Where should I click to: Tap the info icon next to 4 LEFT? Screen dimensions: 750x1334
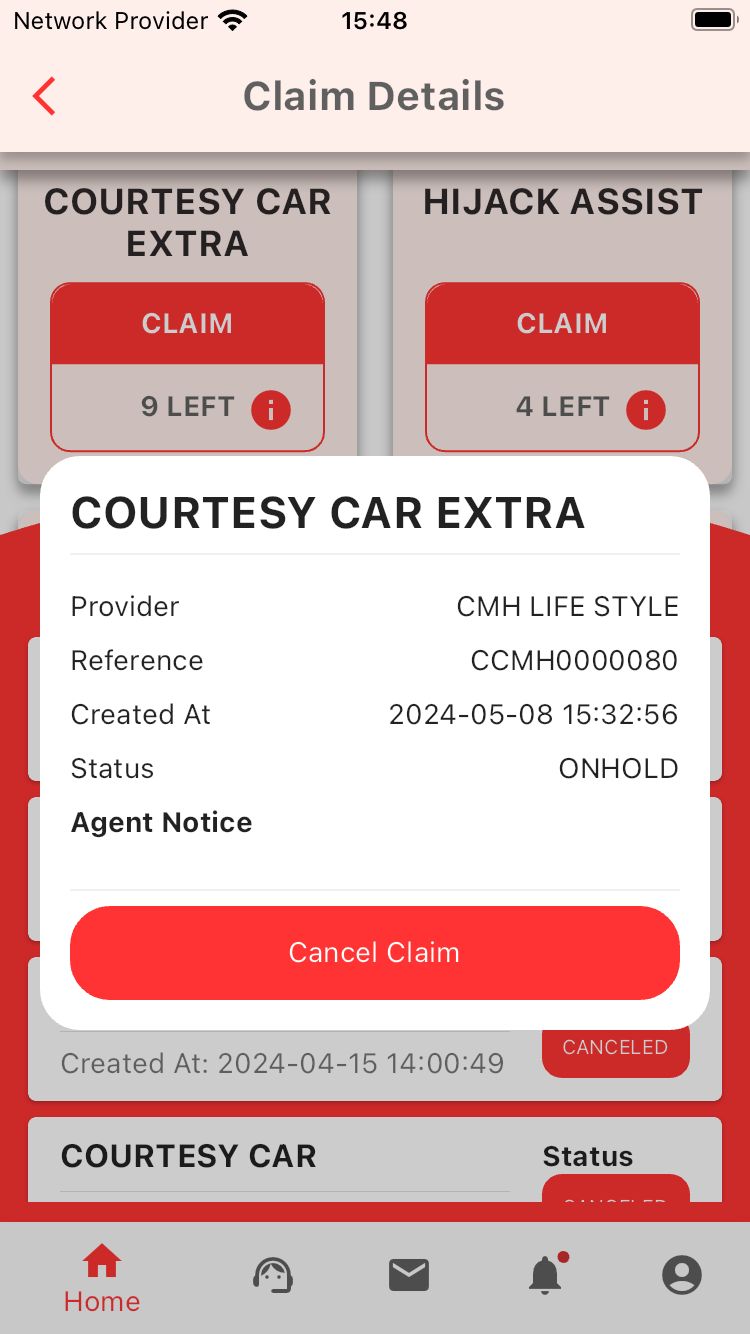click(646, 409)
